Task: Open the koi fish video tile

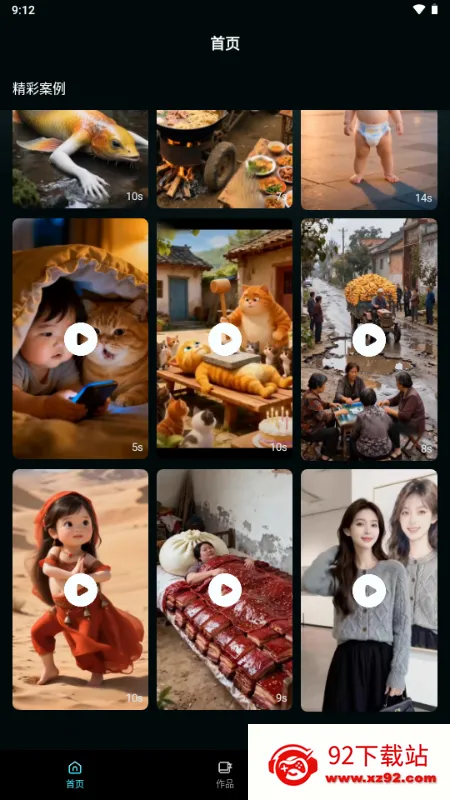Action: pos(80,159)
